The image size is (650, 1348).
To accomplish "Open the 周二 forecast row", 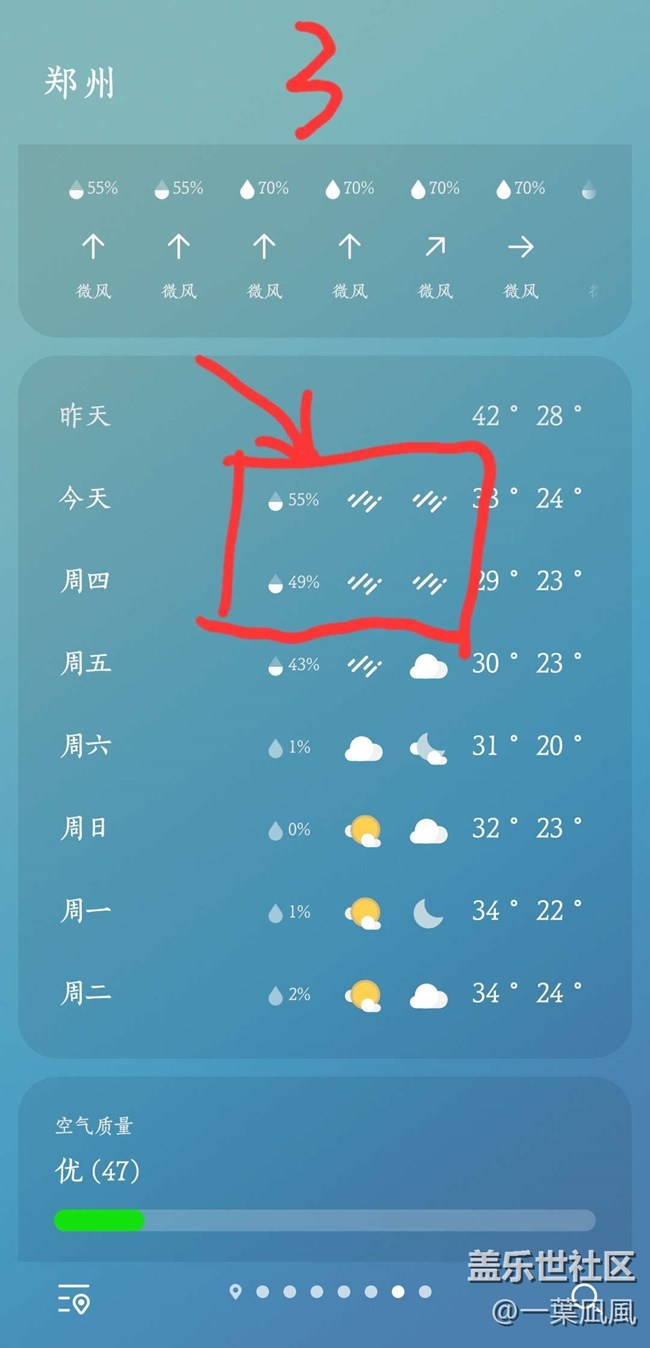I will click(x=325, y=994).
